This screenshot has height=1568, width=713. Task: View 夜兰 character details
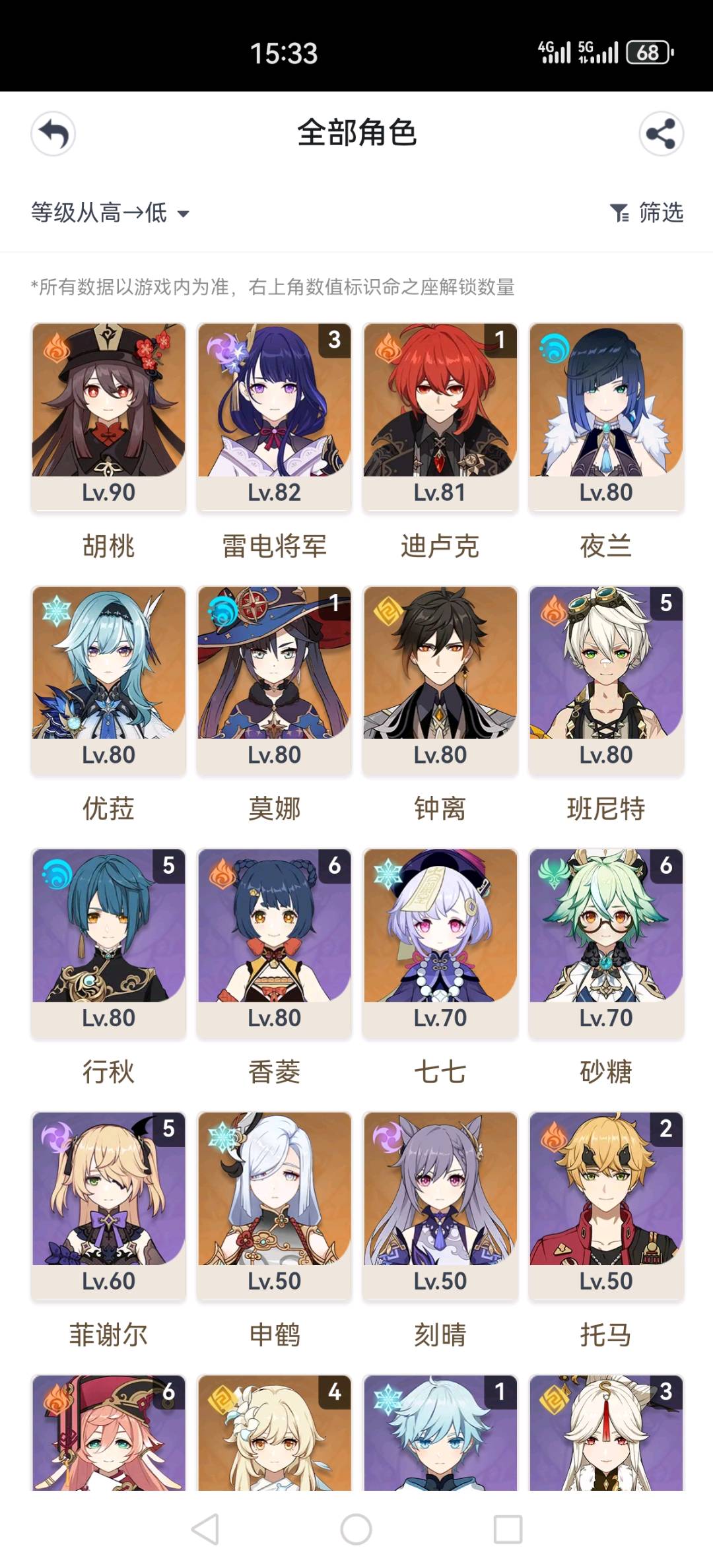pos(606,417)
